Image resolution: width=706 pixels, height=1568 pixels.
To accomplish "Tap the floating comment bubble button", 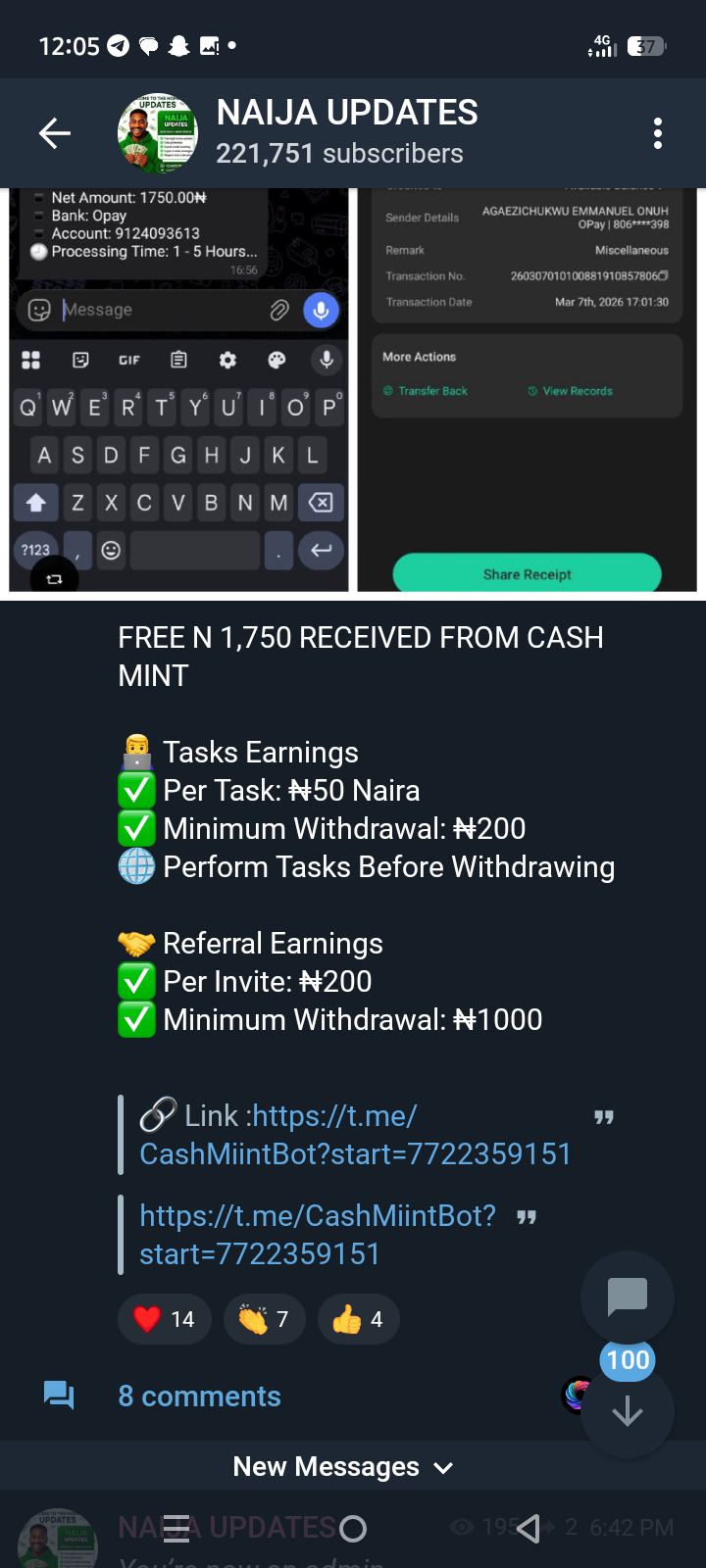I will (x=628, y=1297).
